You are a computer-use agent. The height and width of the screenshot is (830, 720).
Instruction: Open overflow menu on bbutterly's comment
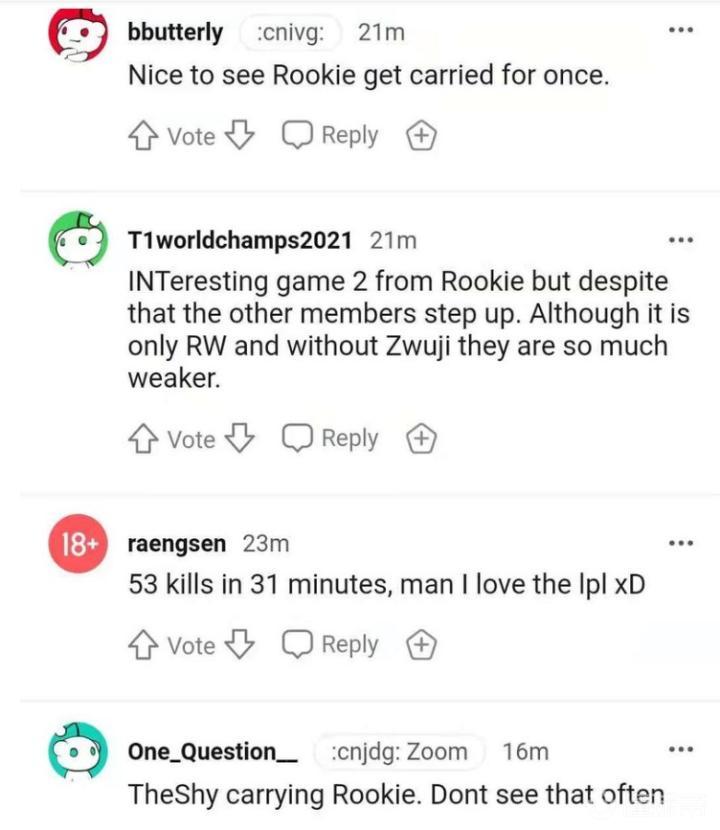(x=680, y=30)
